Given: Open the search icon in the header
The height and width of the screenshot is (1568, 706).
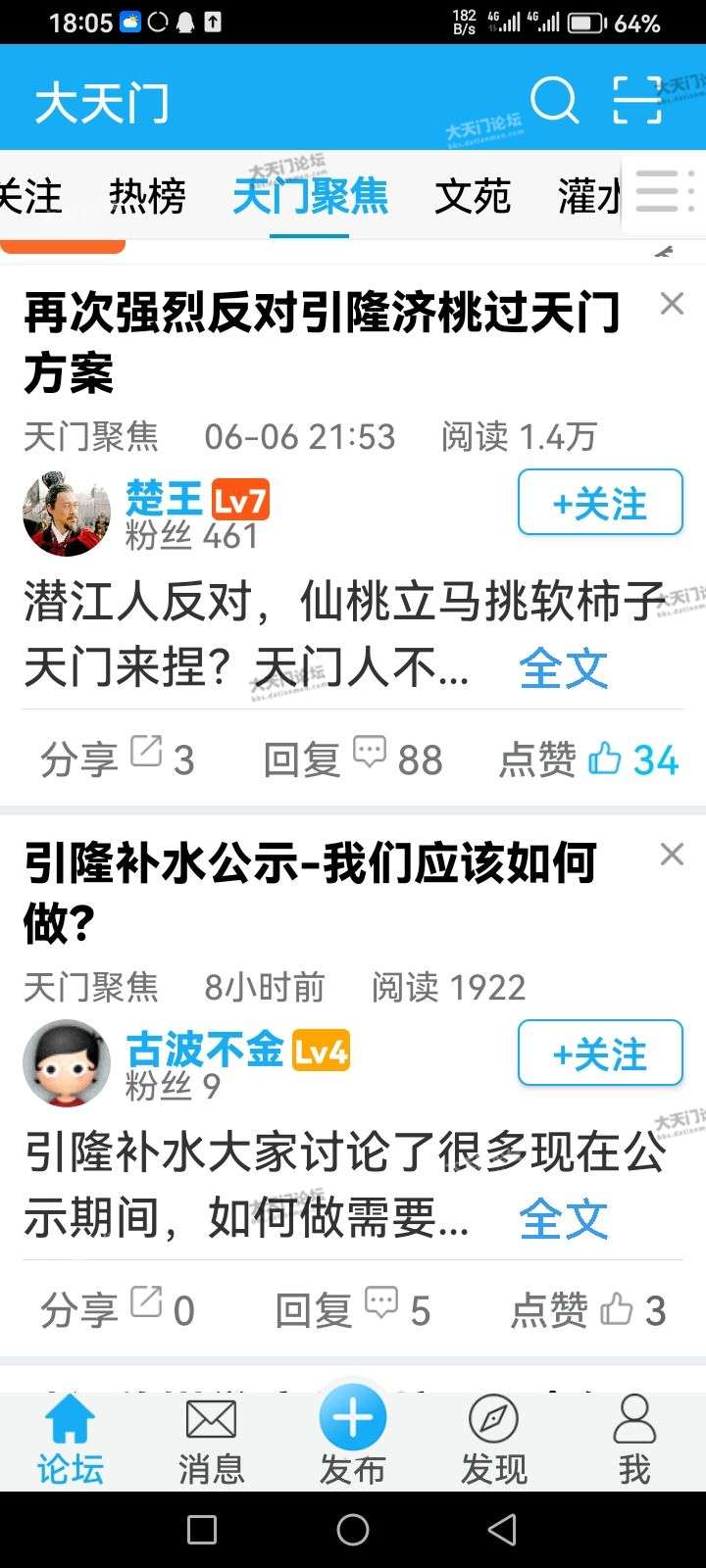Looking at the screenshot, I should pyautogui.click(x=554, y=100).
